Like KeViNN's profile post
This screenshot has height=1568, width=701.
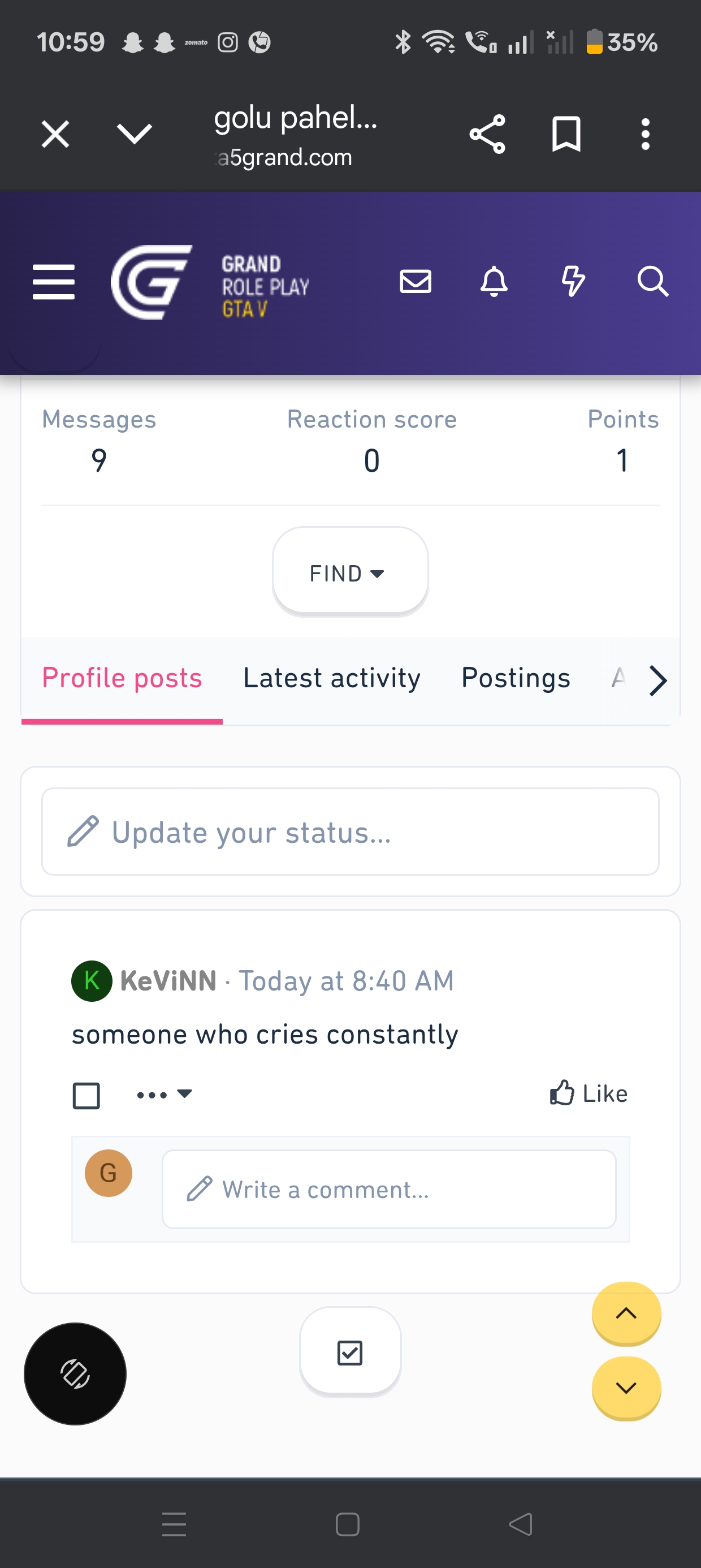(x=588, y=1093)
